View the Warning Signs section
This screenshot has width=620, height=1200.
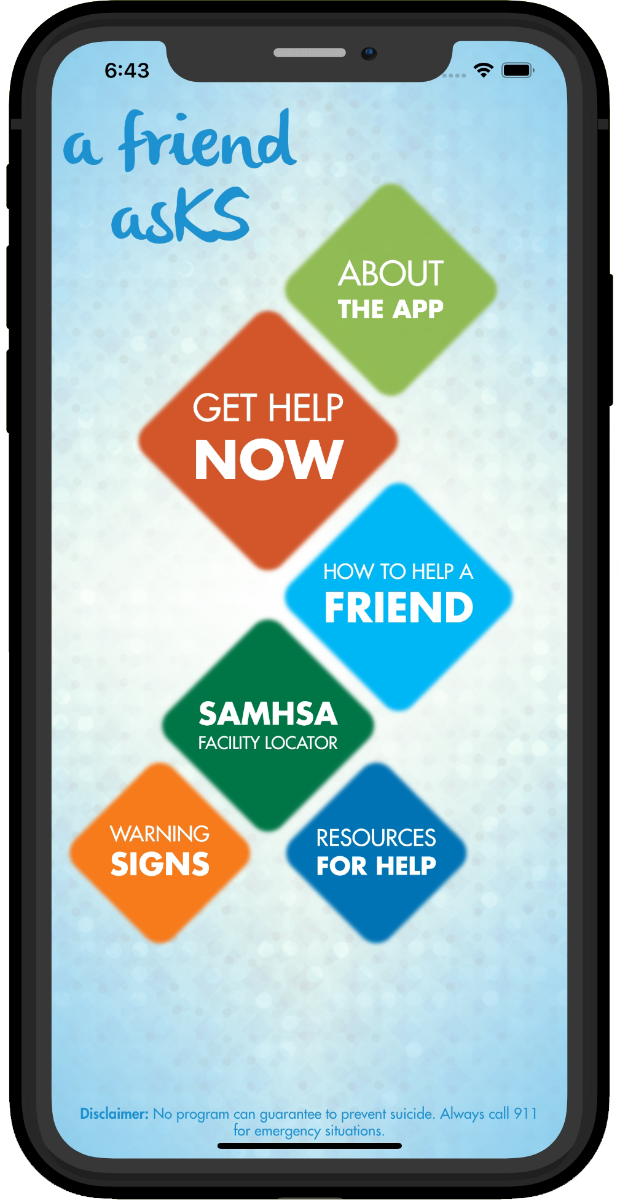point(160,851)
